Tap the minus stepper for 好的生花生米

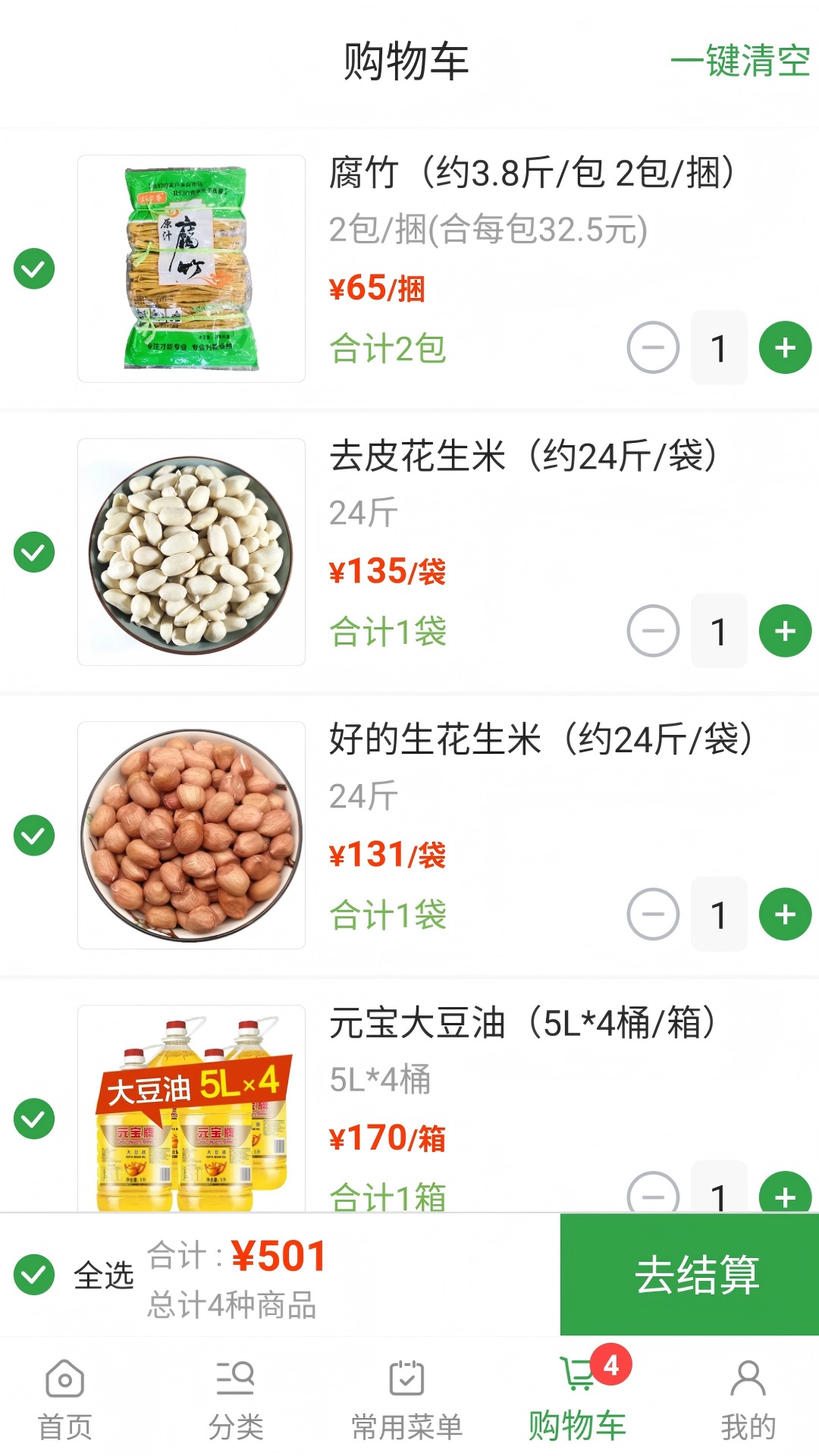pos(654,914)
